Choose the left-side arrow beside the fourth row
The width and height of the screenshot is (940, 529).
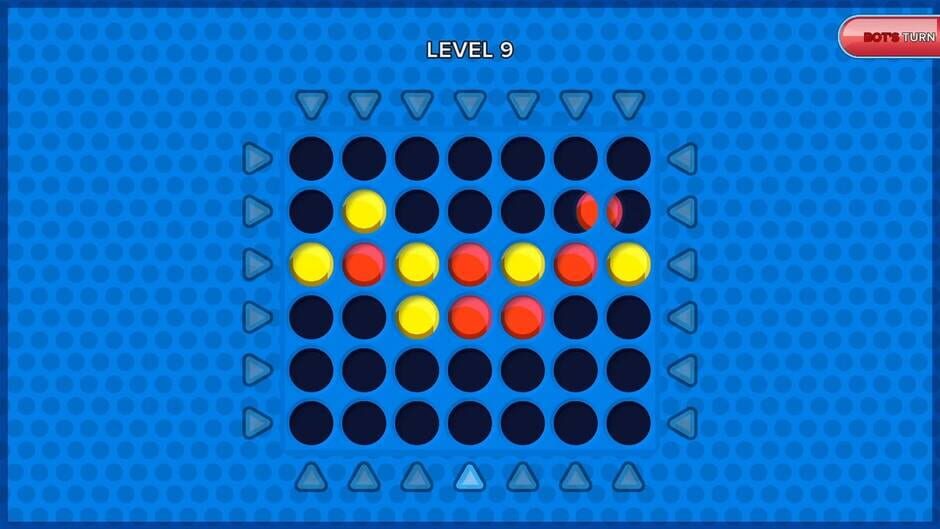coord(257,317)
